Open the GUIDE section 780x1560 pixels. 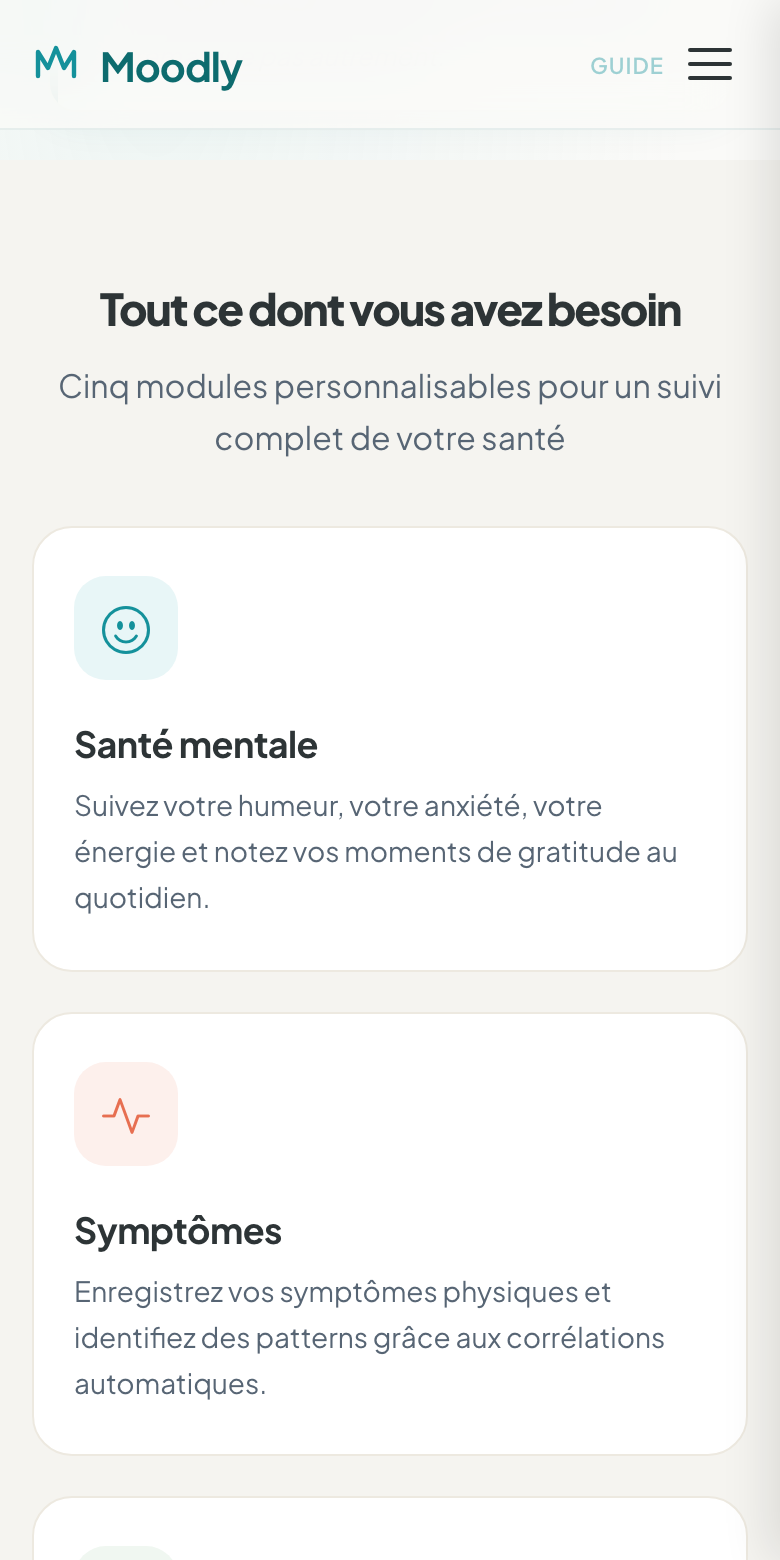627,66
